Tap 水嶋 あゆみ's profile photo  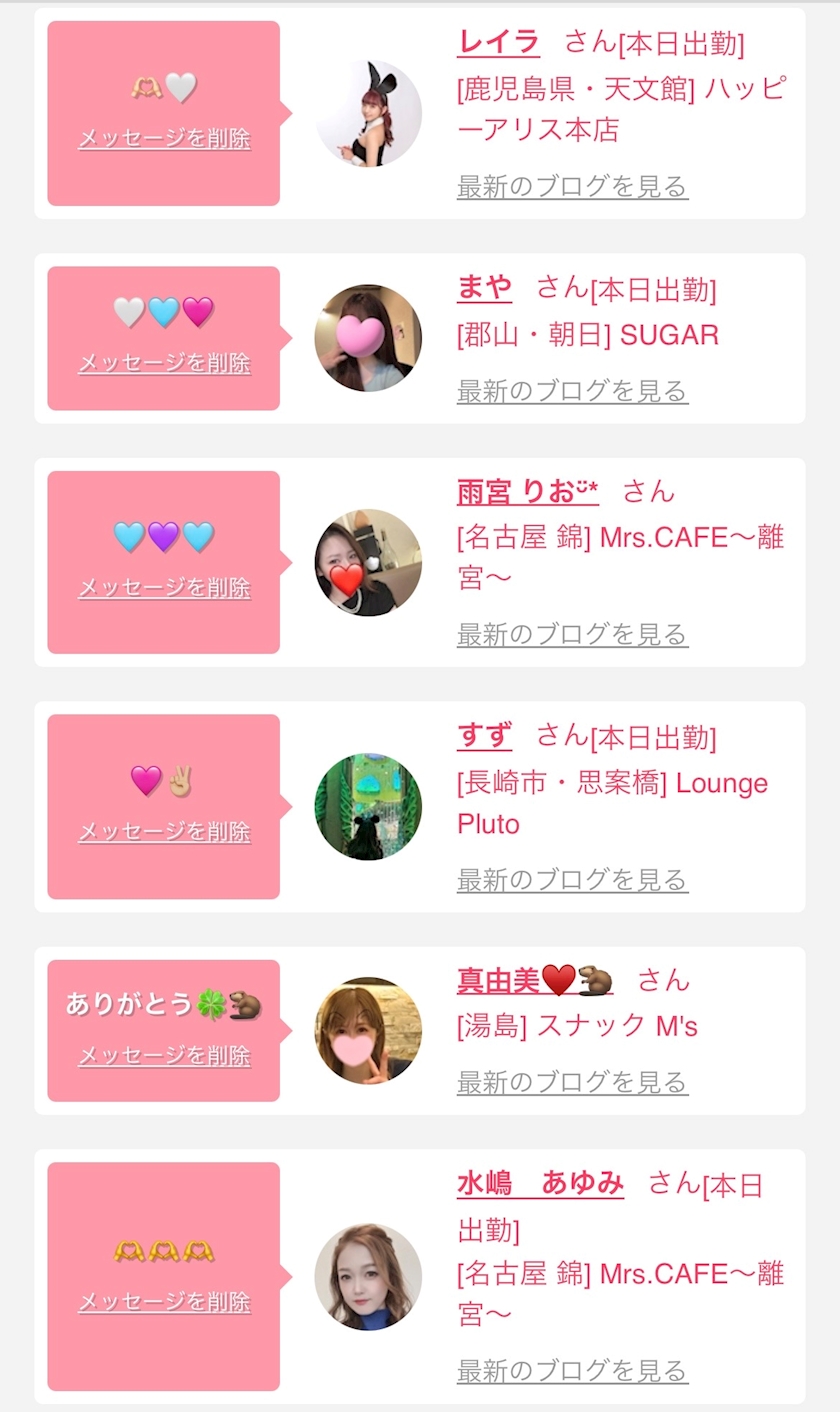368,1277
